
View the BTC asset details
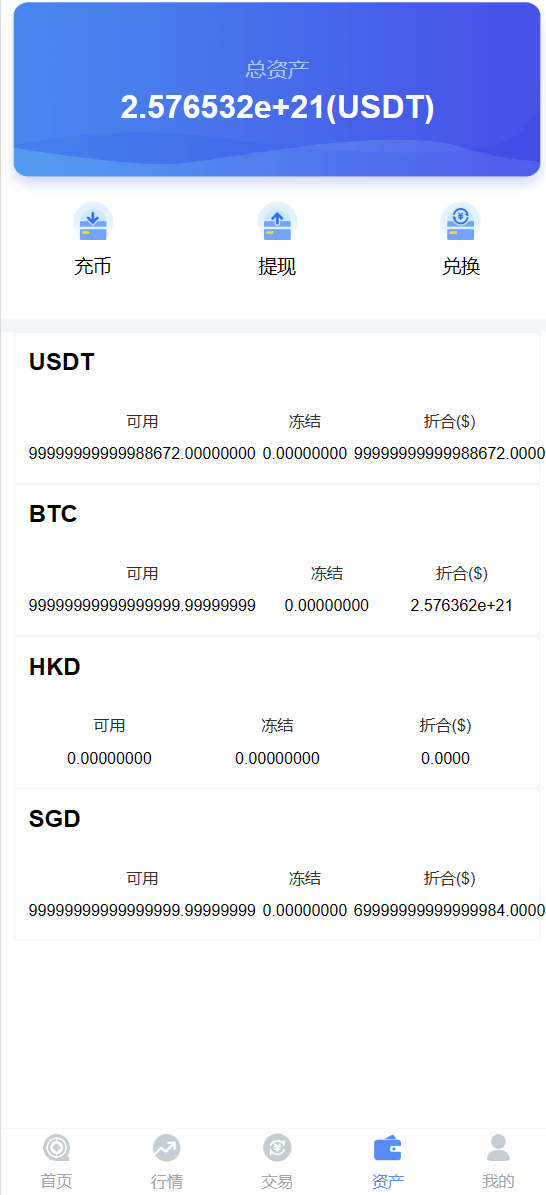(x=278, y=560)
